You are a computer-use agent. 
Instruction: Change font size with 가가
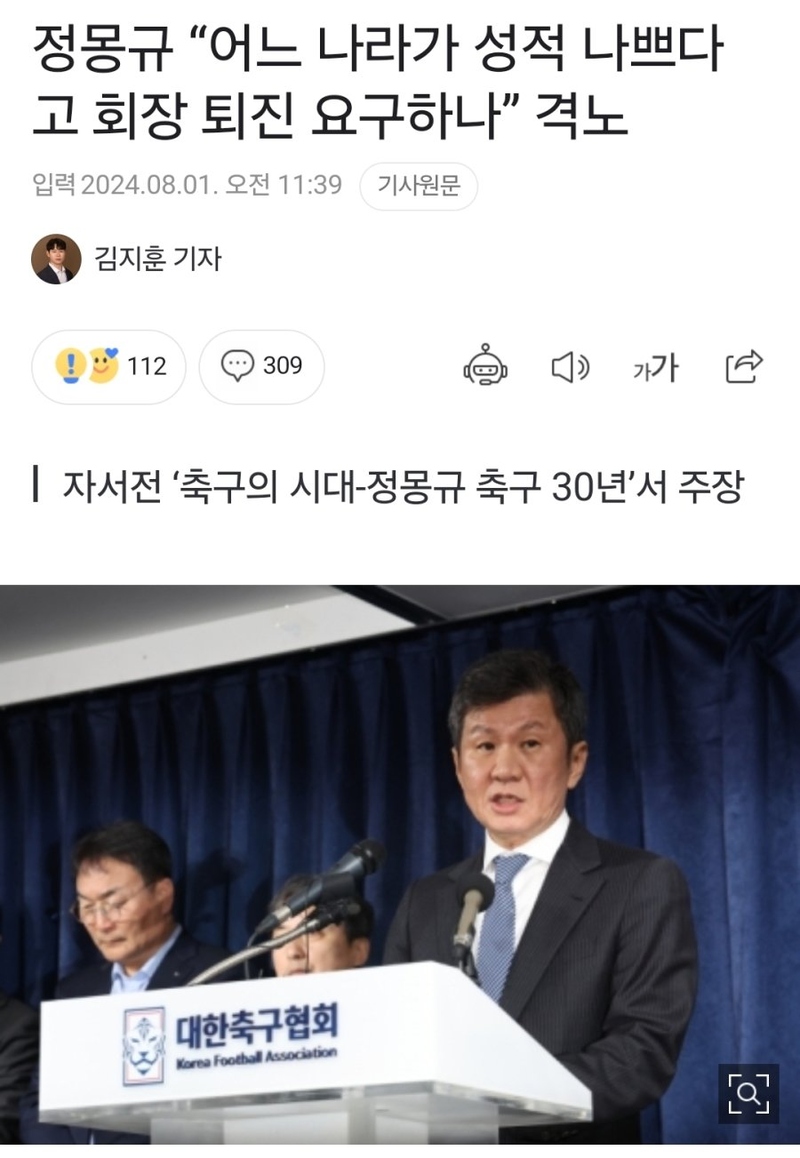pos(655,368)
